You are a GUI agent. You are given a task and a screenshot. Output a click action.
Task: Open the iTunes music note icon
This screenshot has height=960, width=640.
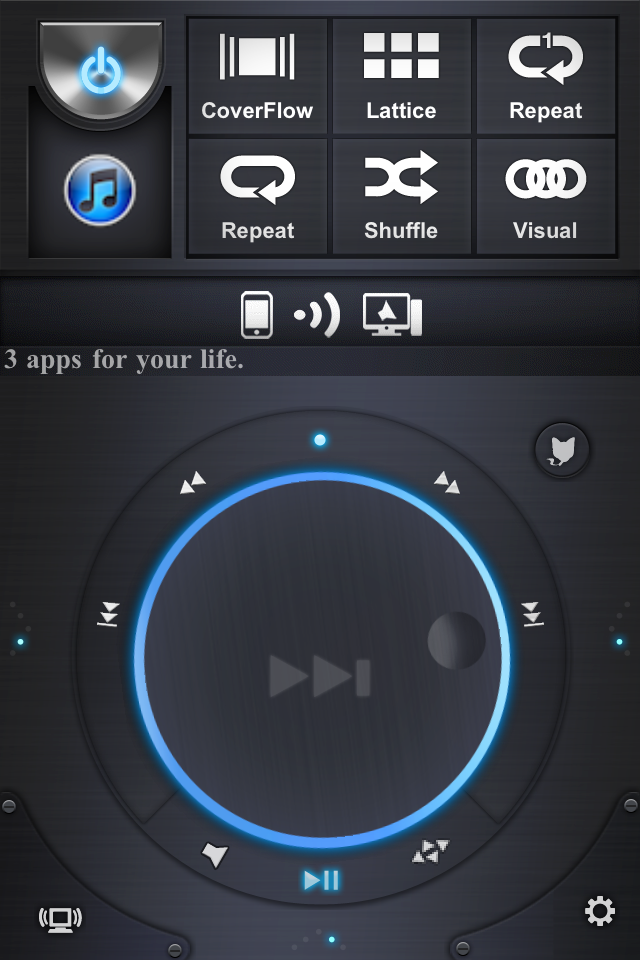tap(100, 190)
